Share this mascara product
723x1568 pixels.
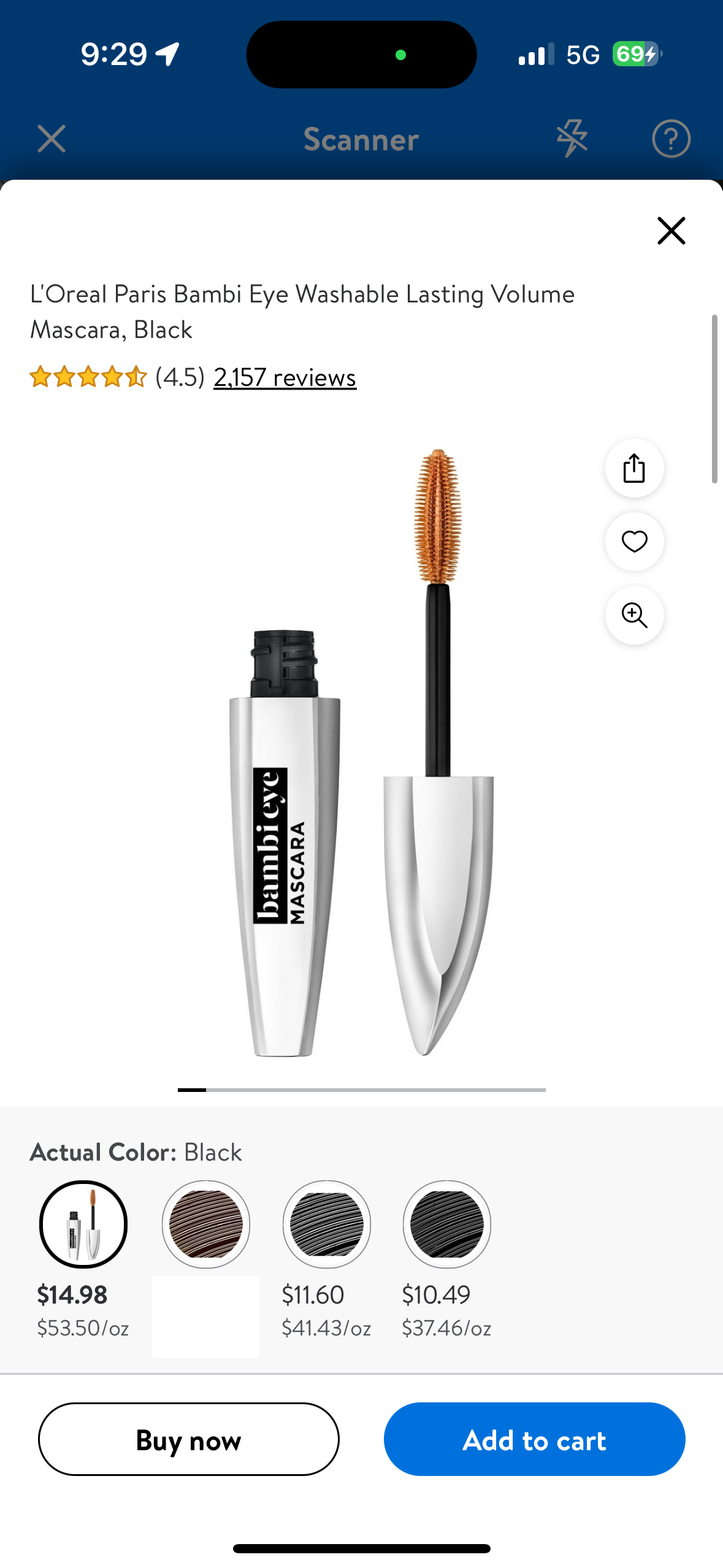634,468
